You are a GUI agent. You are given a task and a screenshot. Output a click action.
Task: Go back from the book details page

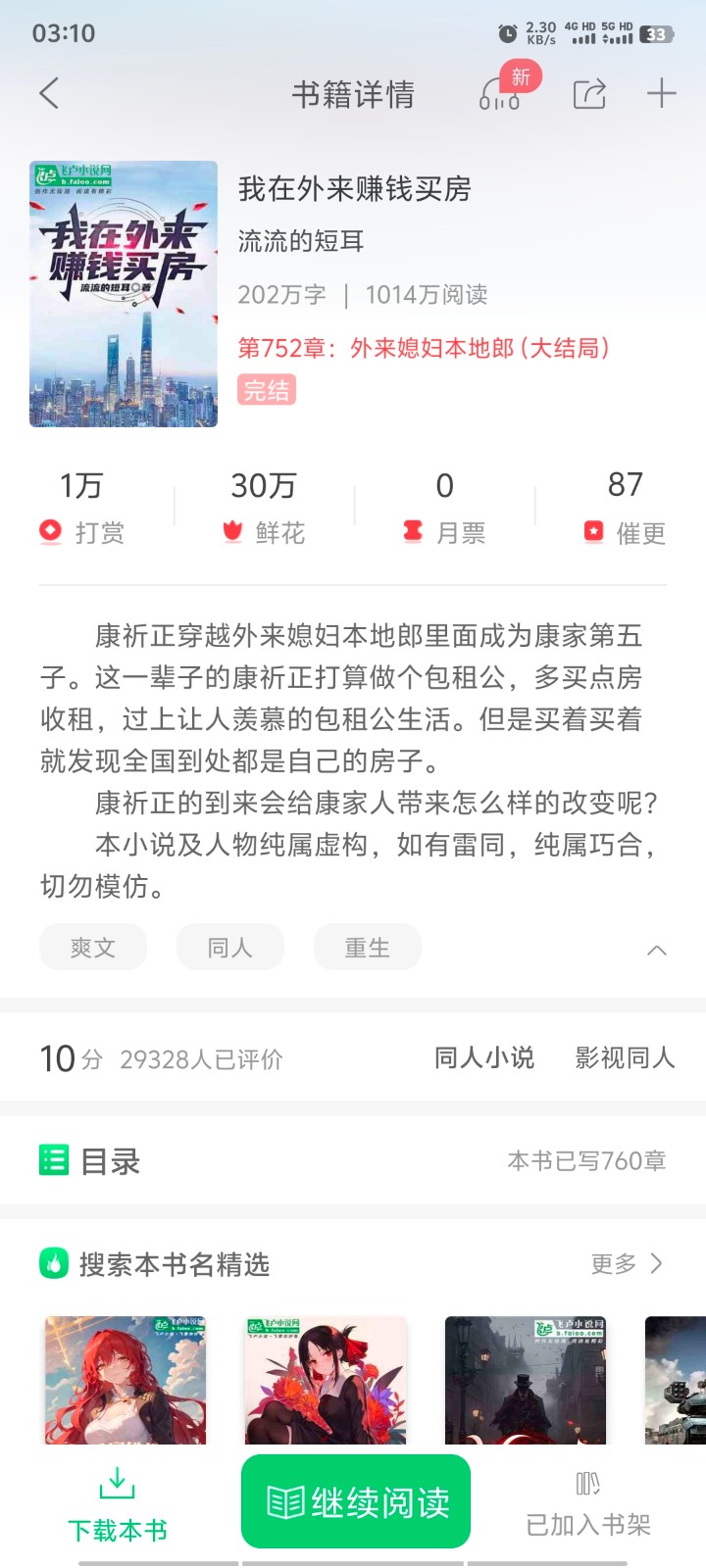click(49, 94)
